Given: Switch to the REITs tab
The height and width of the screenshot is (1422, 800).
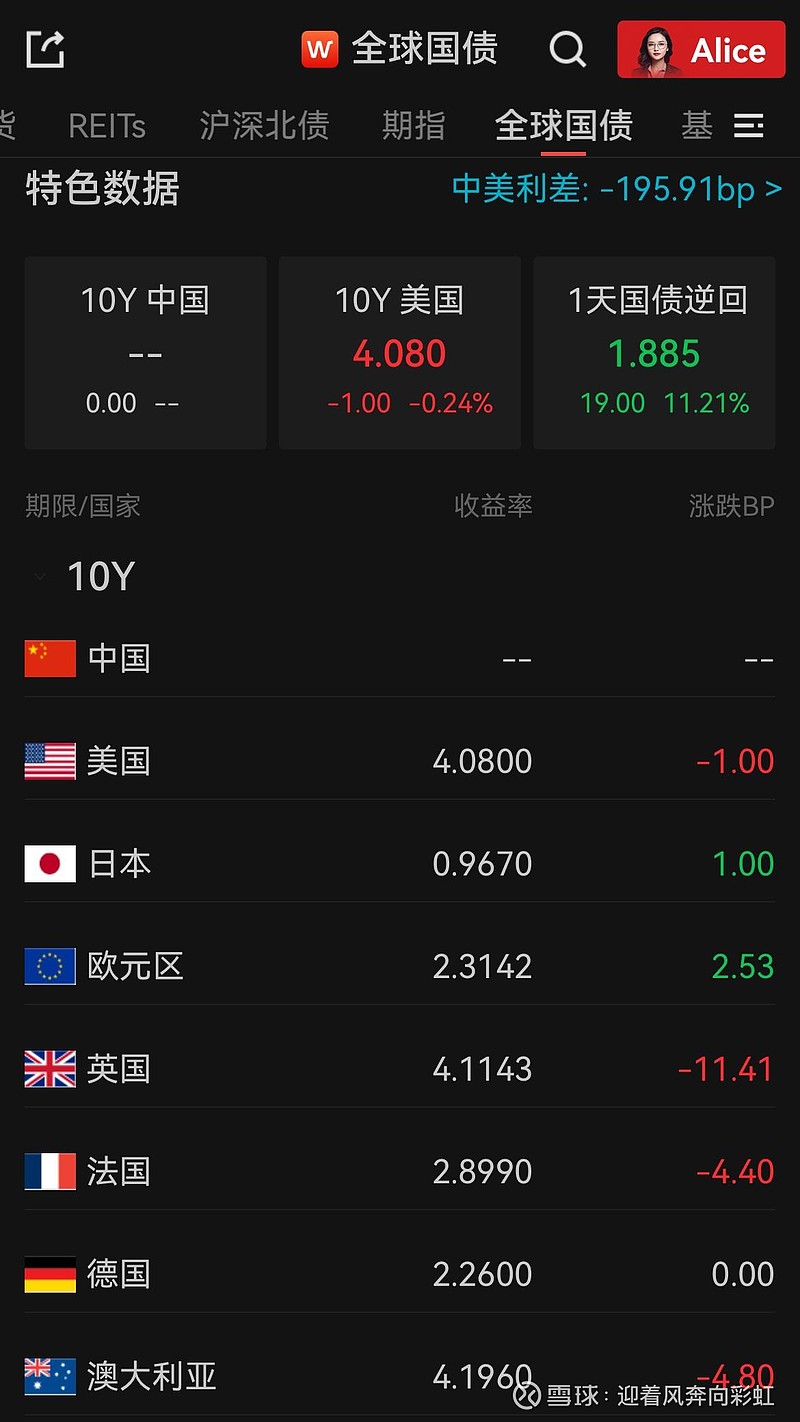Looking at the screenshot, I should coord(107,126).
